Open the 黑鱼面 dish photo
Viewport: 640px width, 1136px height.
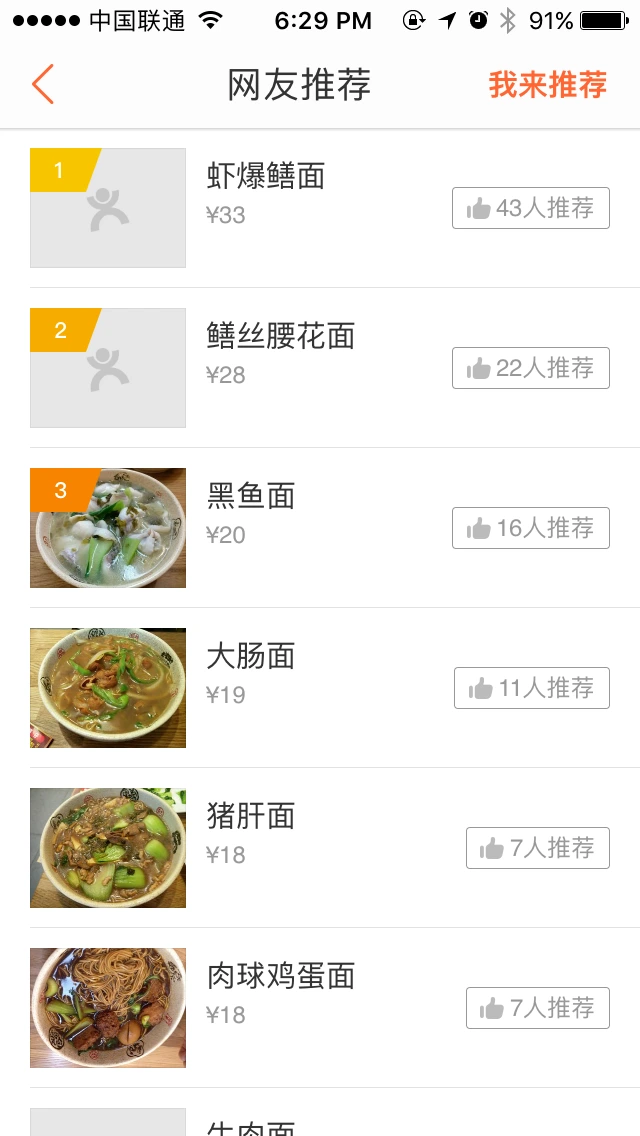click(x=108, y=528)
